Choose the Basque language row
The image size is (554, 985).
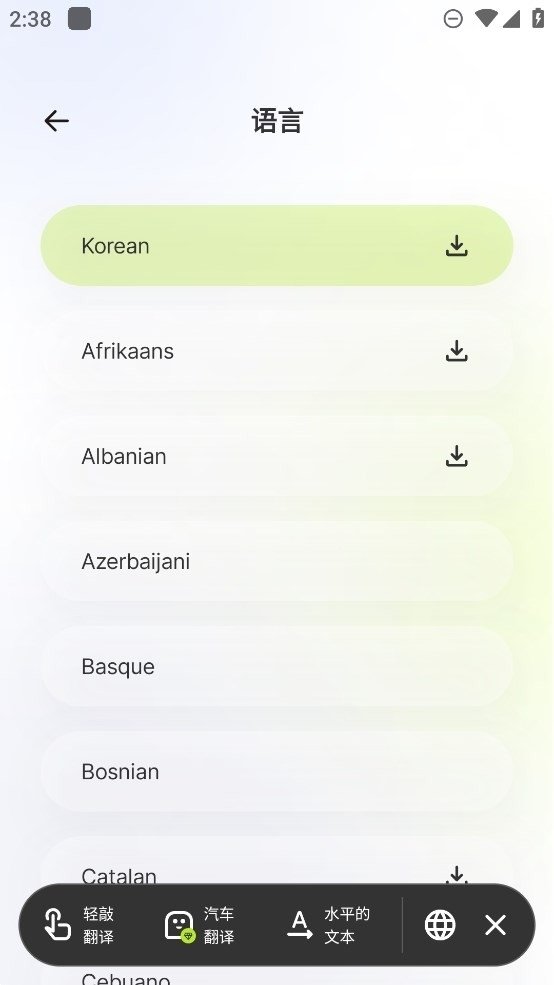[277, 667]
